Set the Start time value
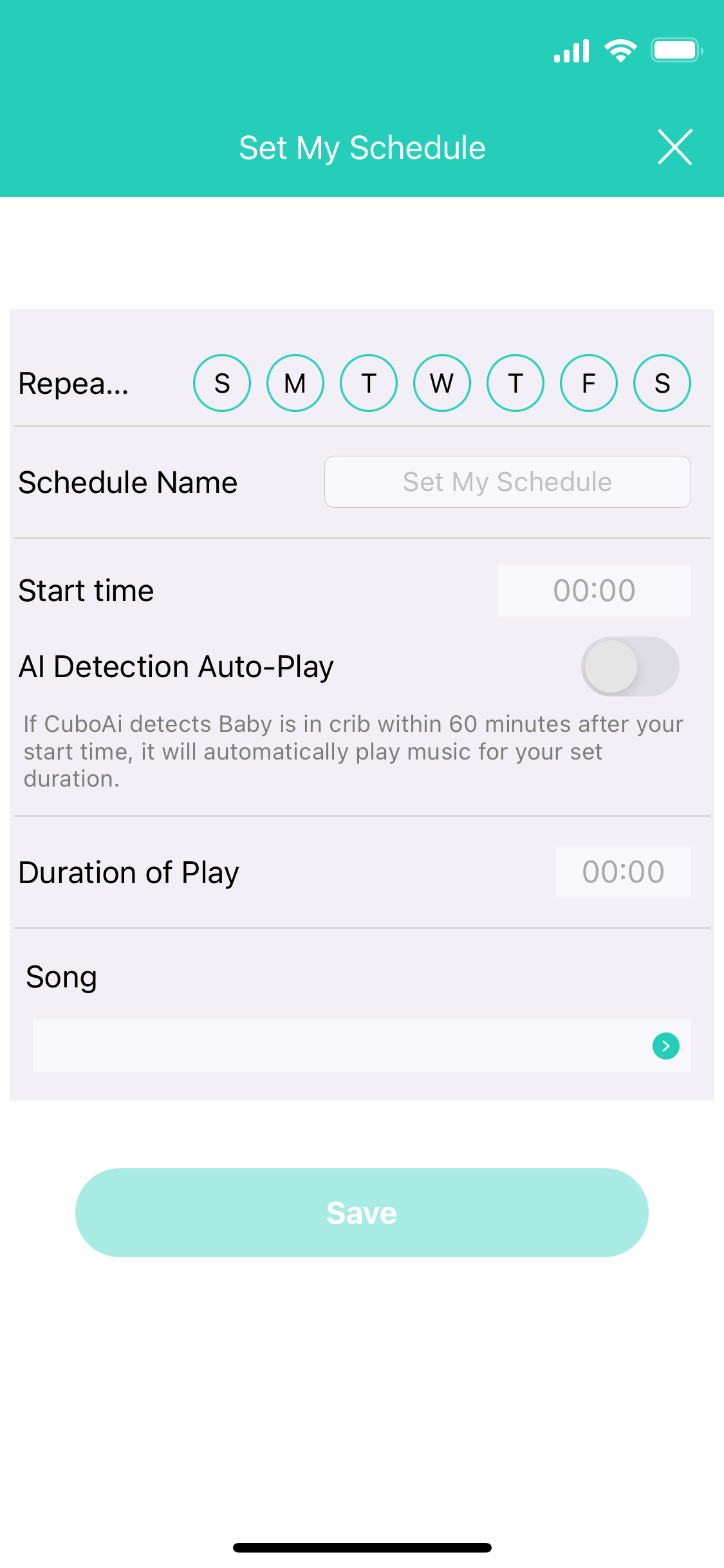The height and width of the screenshot is (1568, 724). point(594,591)
